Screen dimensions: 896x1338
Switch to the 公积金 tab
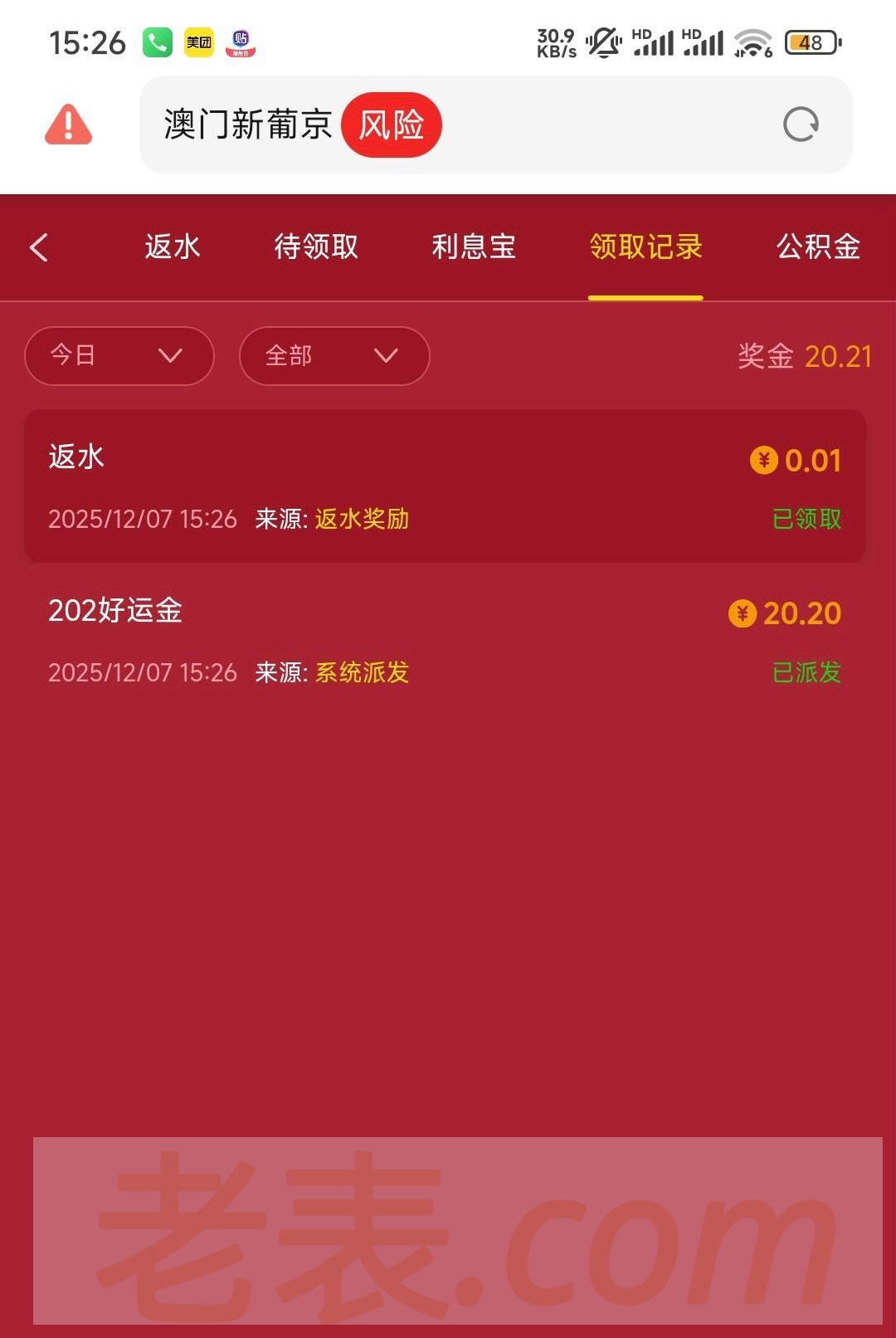[818, 247]
